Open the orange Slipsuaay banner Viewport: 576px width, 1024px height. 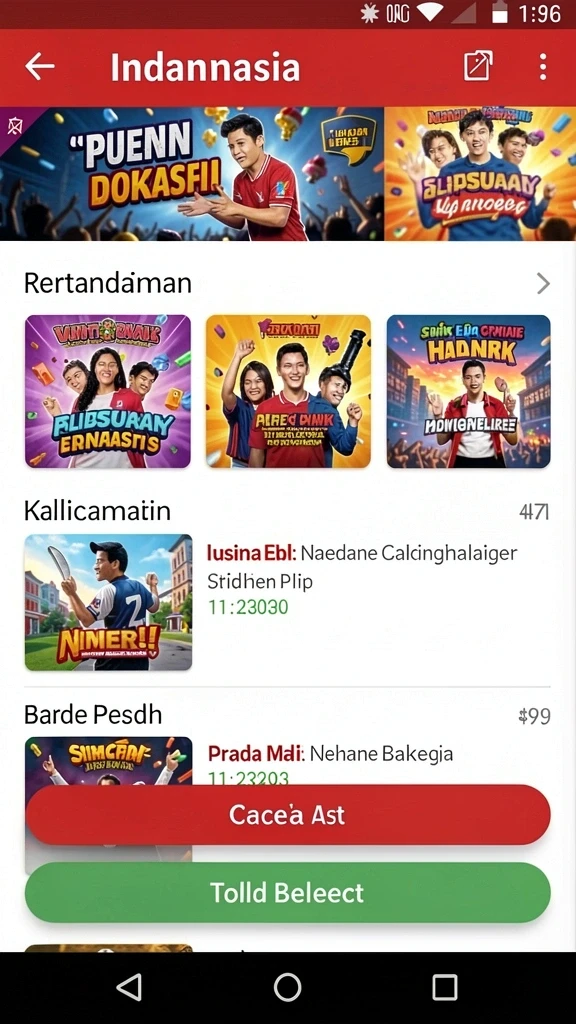click(x=480, y=174)
